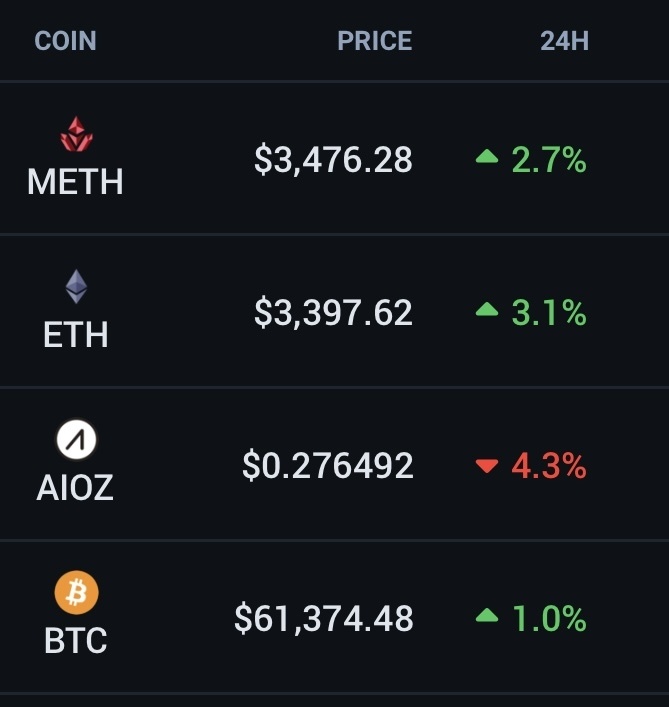The height and width of the screenshot is (707, 669).
Task: Sort by the 24H change column
Action: point(564,41)
